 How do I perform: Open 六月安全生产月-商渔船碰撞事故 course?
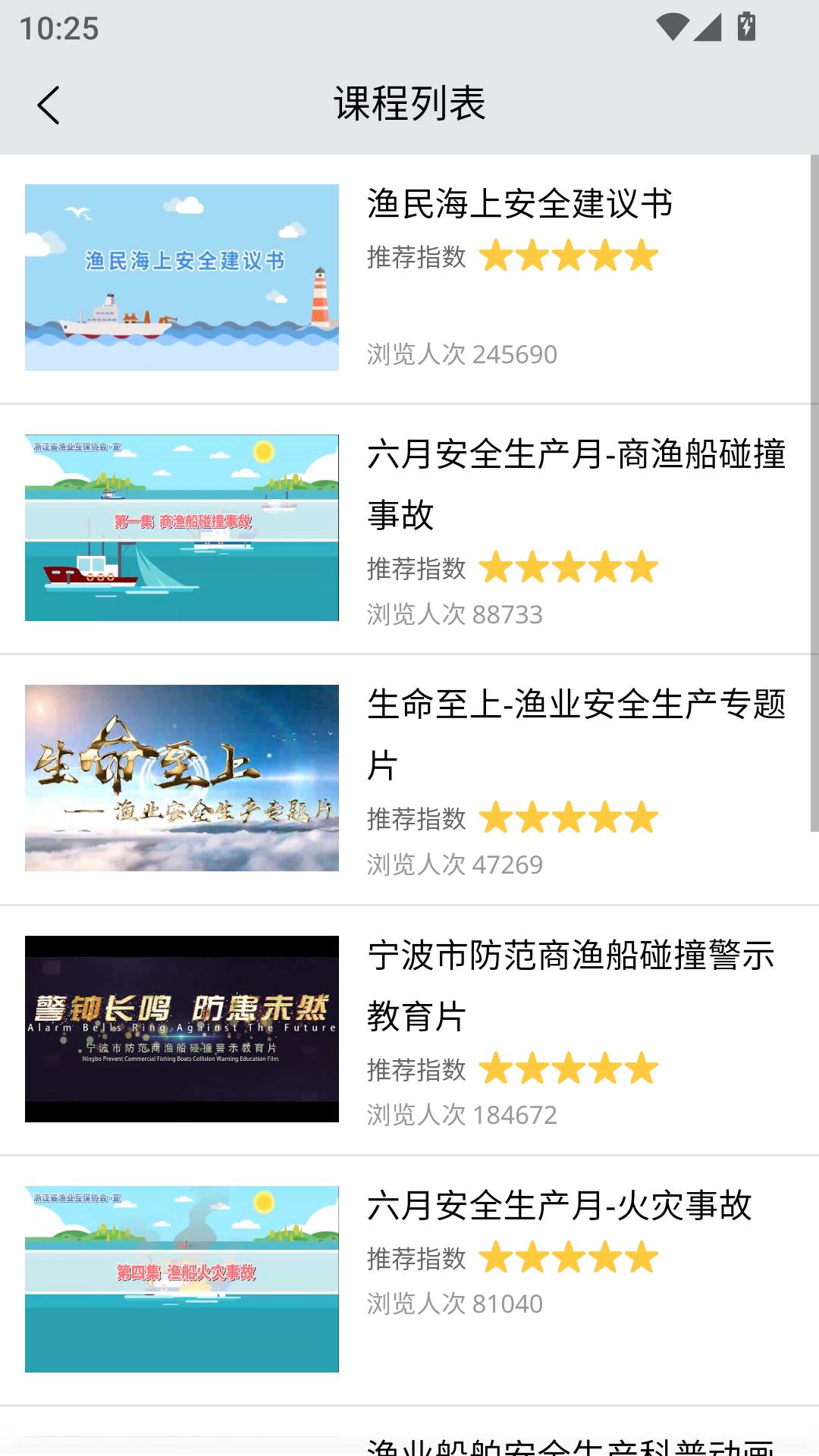409,529
